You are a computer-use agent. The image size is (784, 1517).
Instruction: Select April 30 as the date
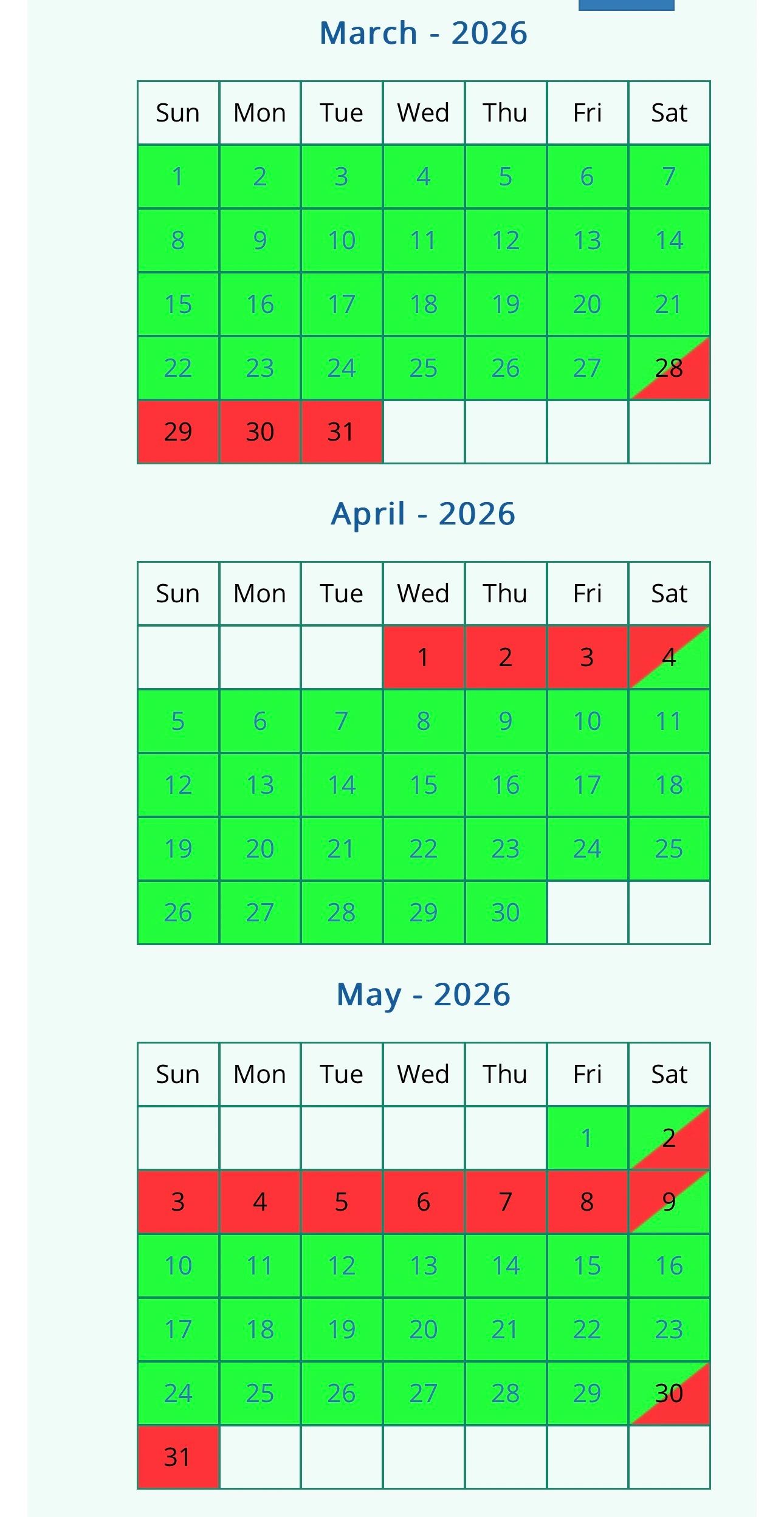pyautogui.click(x=505, y=913)
